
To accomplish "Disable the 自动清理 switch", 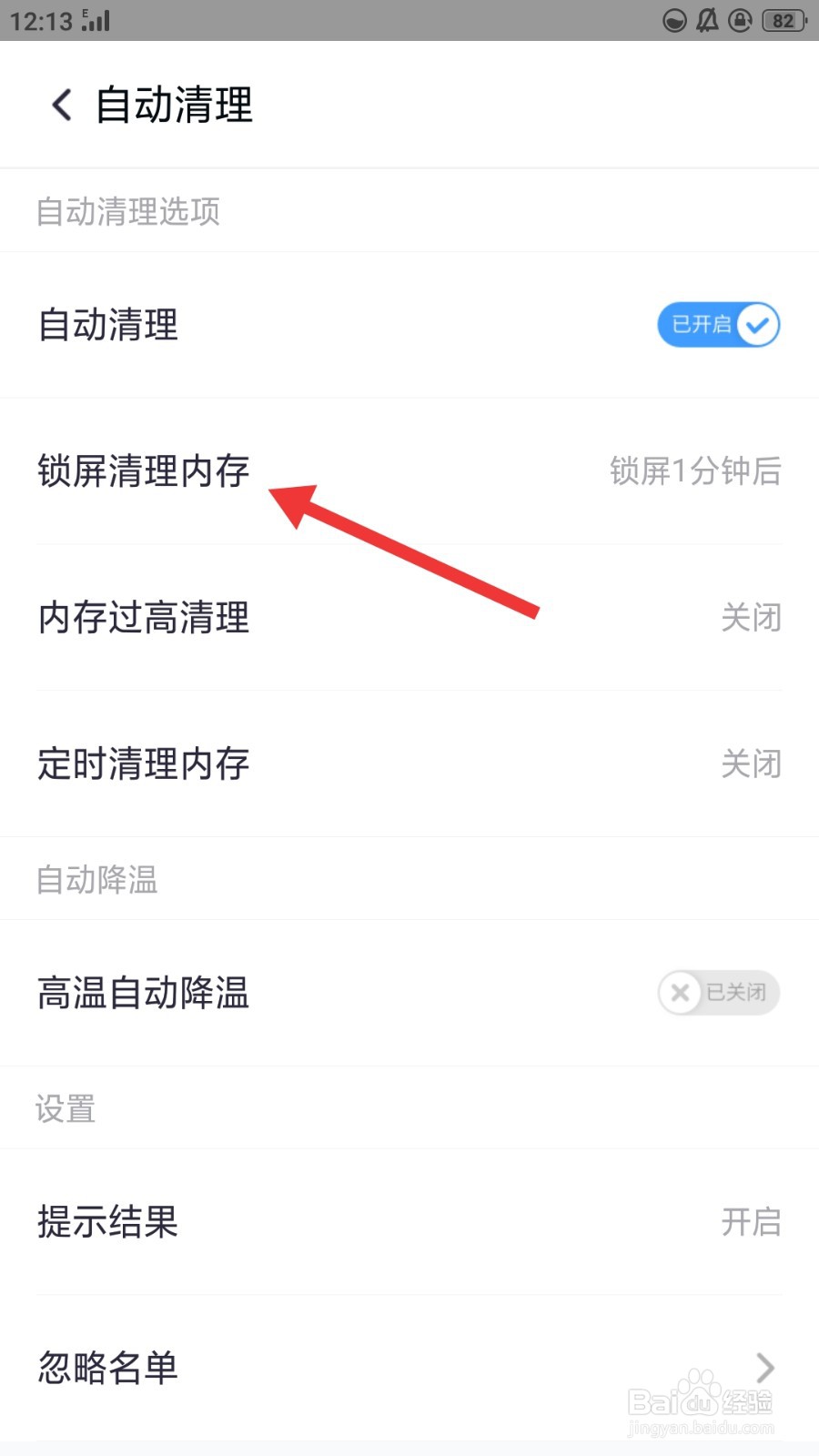I will [x=718, y=324].
